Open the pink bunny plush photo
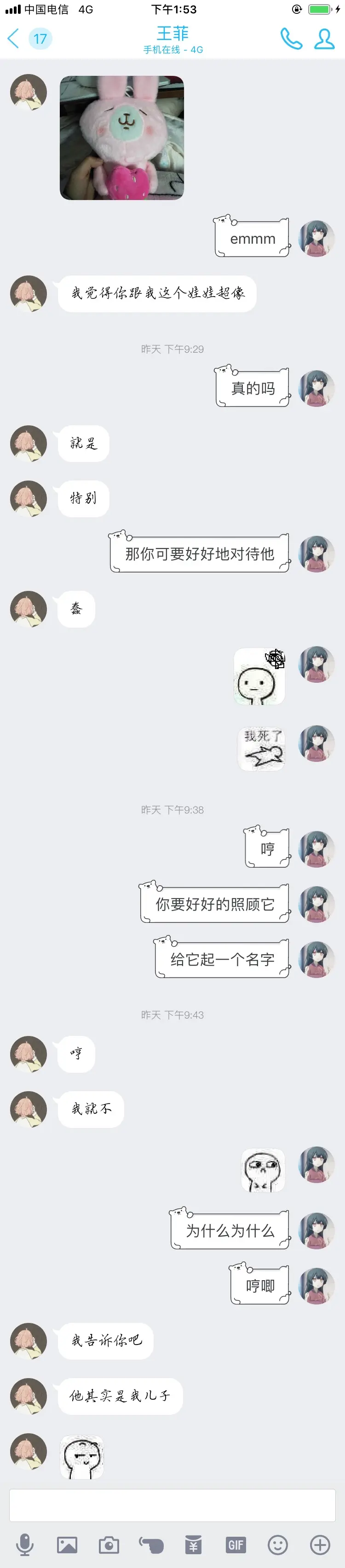345x1568 pixels. 122,137
